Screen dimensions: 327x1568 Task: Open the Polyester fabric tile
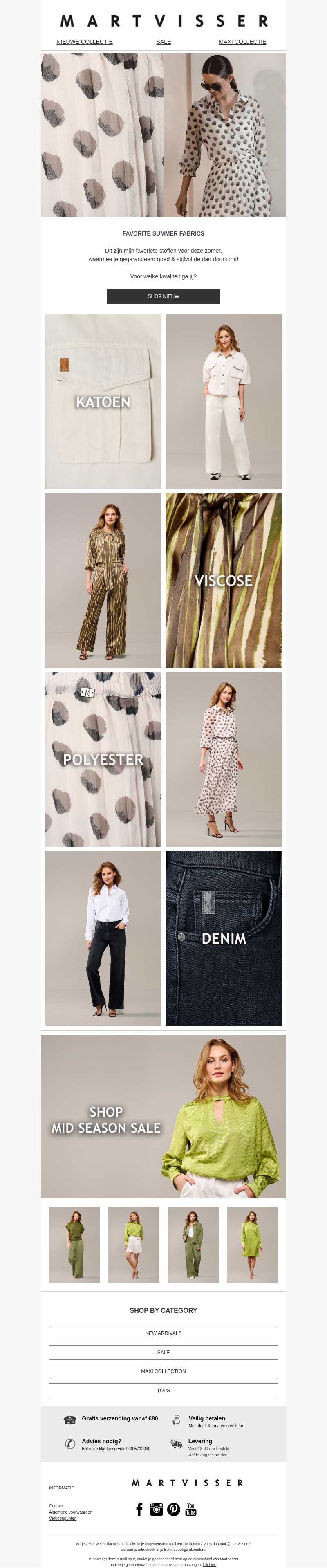coord(103,759)
